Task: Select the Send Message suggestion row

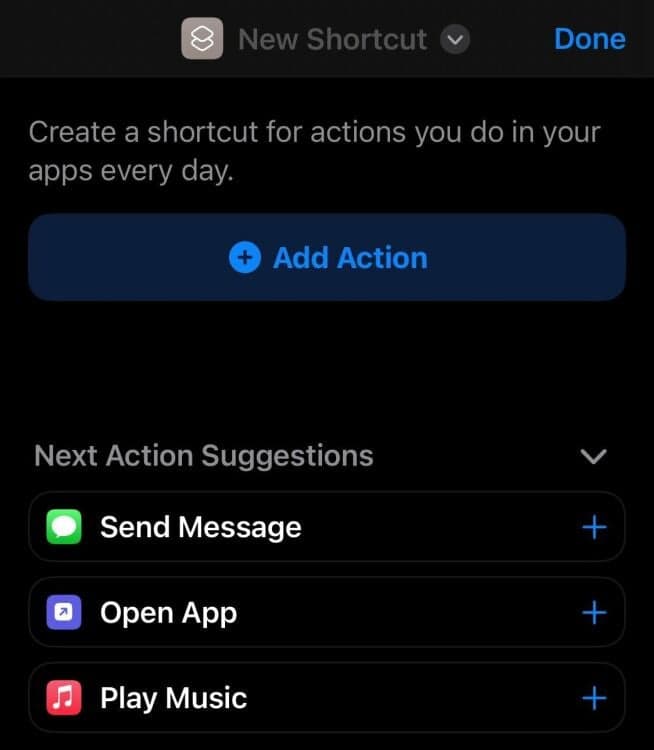Action: click(x=250, y=527)
